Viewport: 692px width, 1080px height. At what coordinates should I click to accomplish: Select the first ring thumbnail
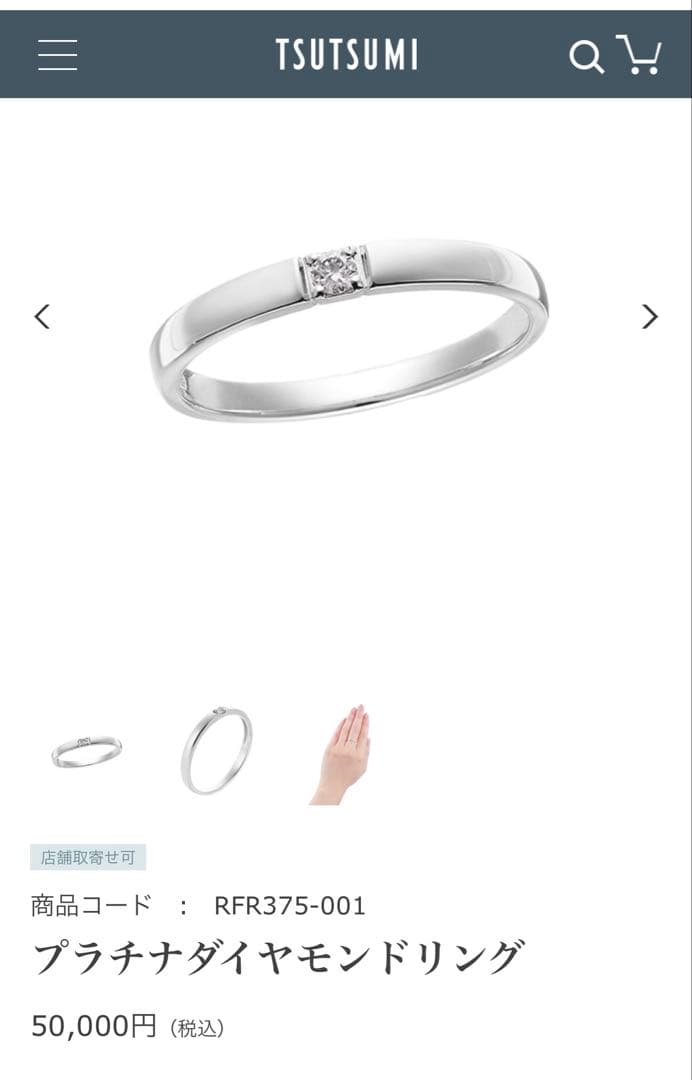87,751
